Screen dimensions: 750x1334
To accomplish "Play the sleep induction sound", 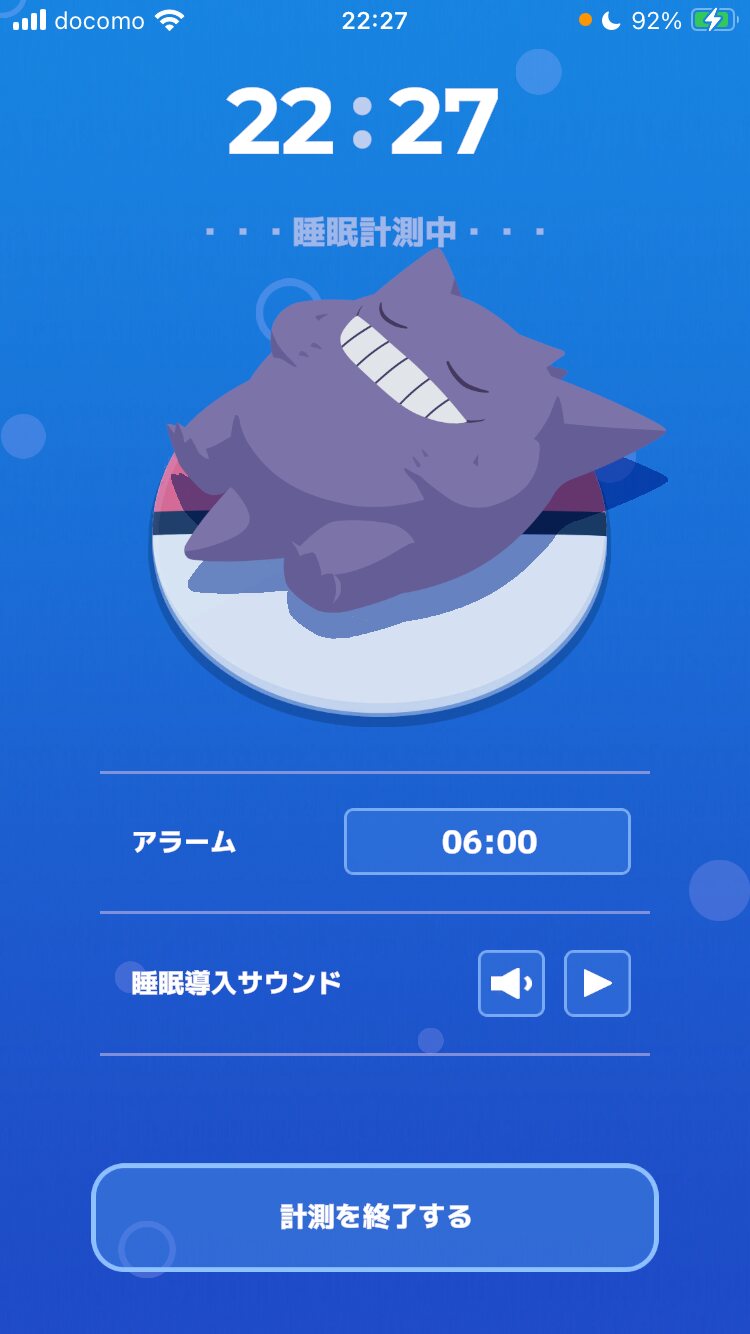I will click(x=597, y=984).
